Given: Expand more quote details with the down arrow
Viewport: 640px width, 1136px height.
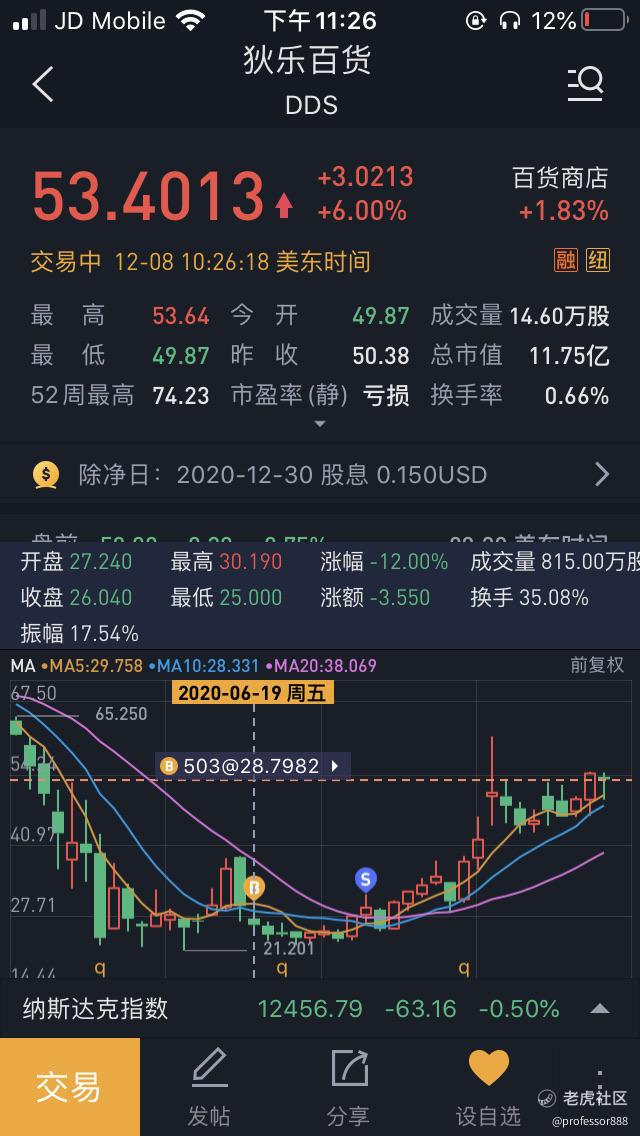Looking at the screenshot, I should click(x=320, y=424).
